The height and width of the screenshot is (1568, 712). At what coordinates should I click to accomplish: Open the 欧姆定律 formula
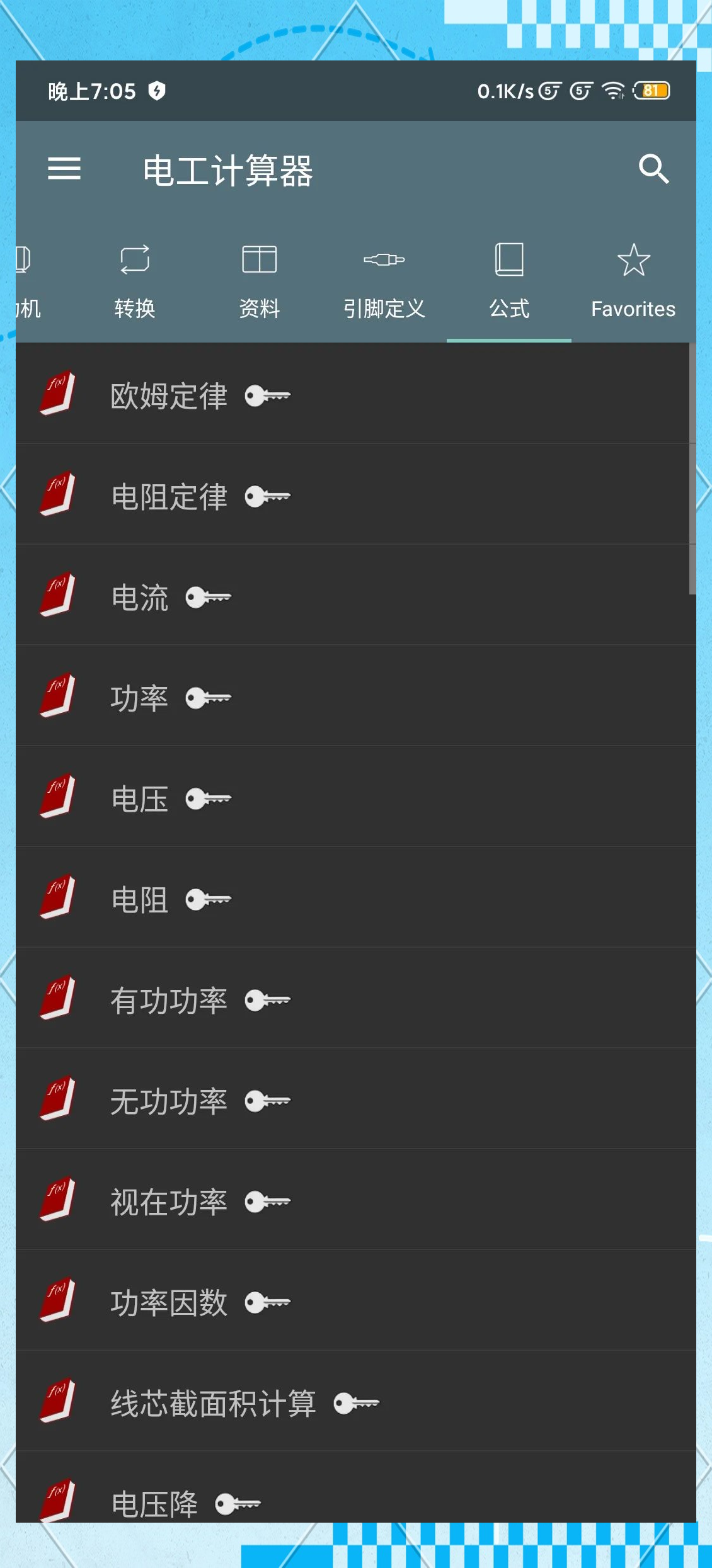pyautogui.click(x=168, y=396)
